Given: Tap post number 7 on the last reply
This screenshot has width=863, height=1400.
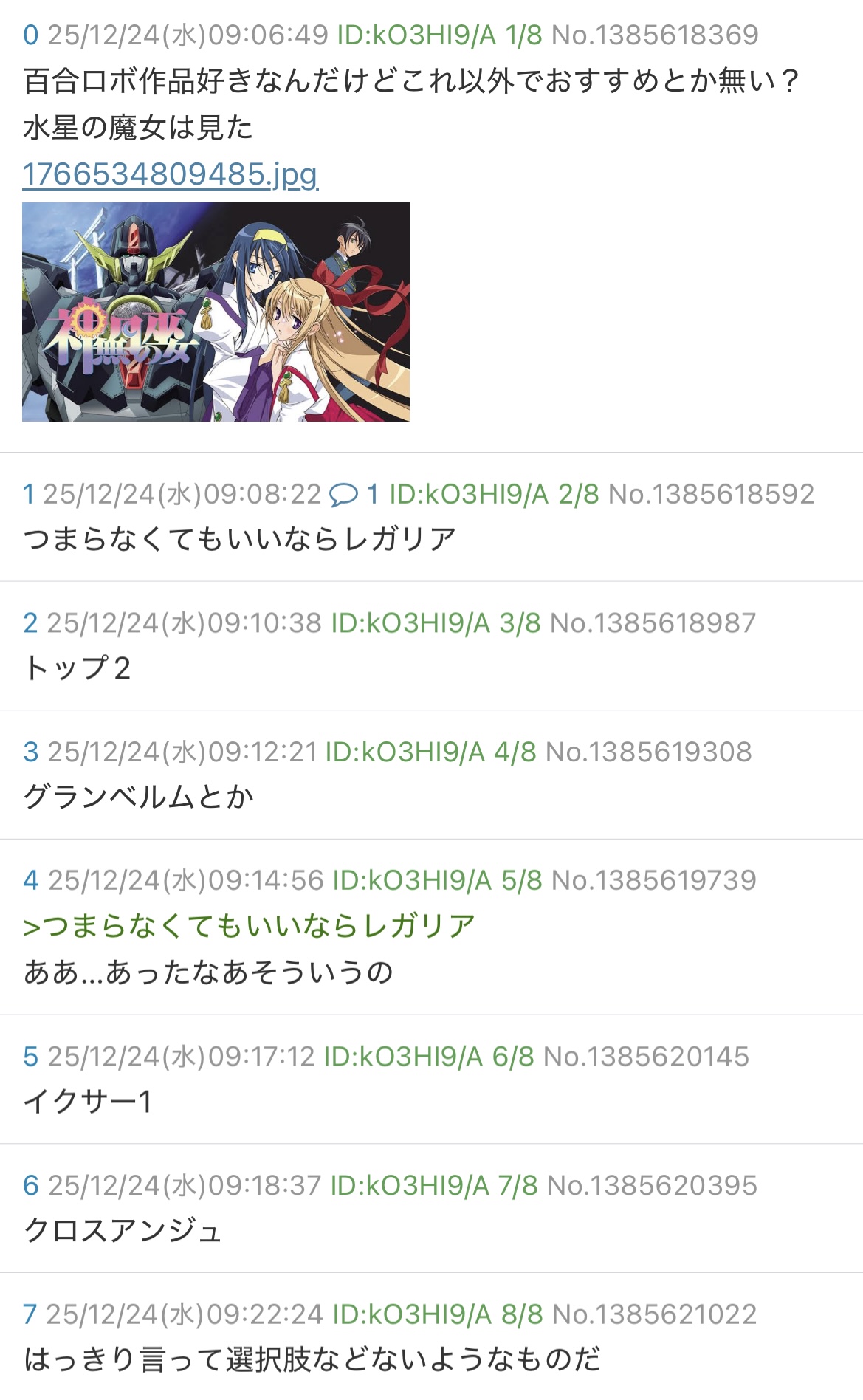Looking at the screenshot, I should tap(30, 1314).
